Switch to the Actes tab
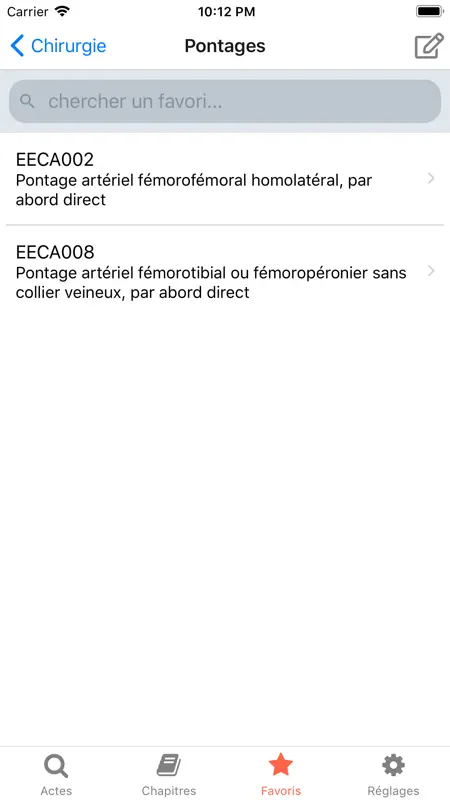 point(56,774)
